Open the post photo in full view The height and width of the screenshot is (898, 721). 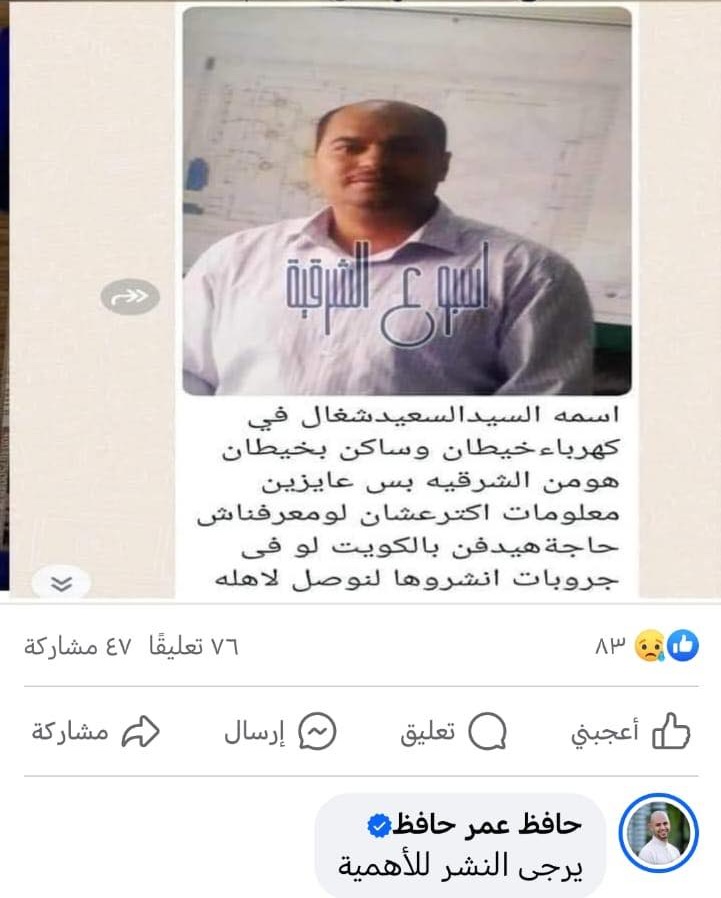click(406, 200)
